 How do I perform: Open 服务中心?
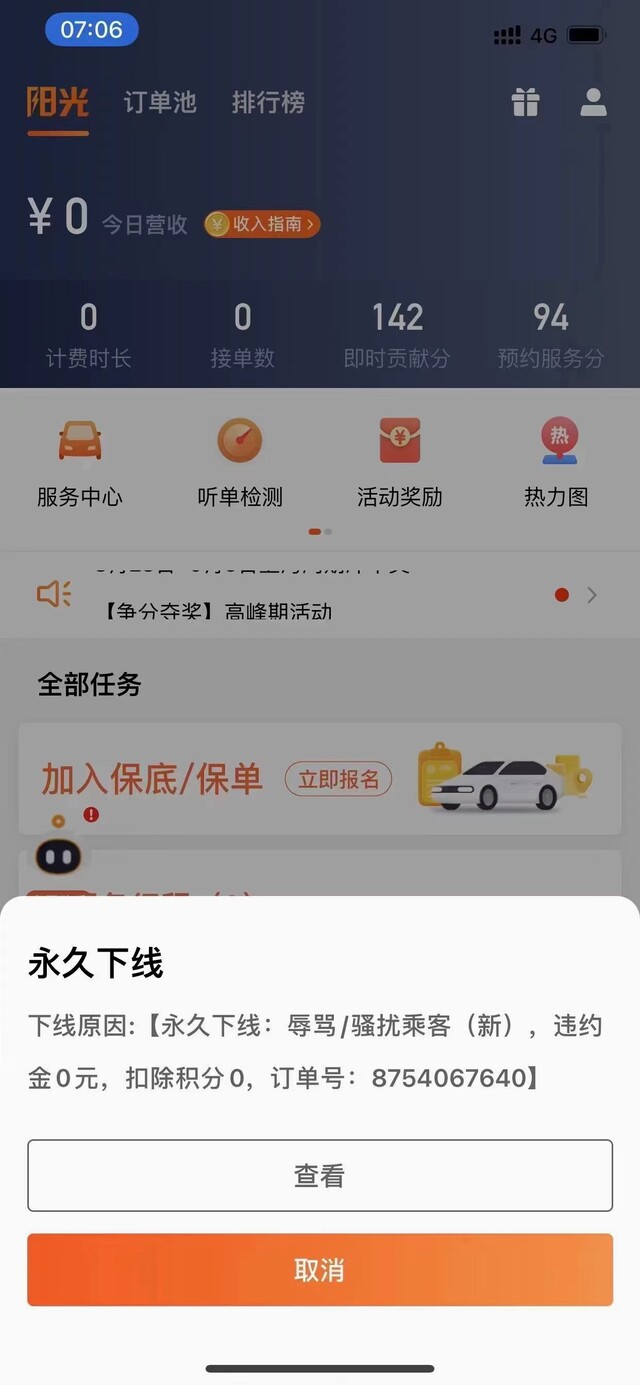pos(80,462)
